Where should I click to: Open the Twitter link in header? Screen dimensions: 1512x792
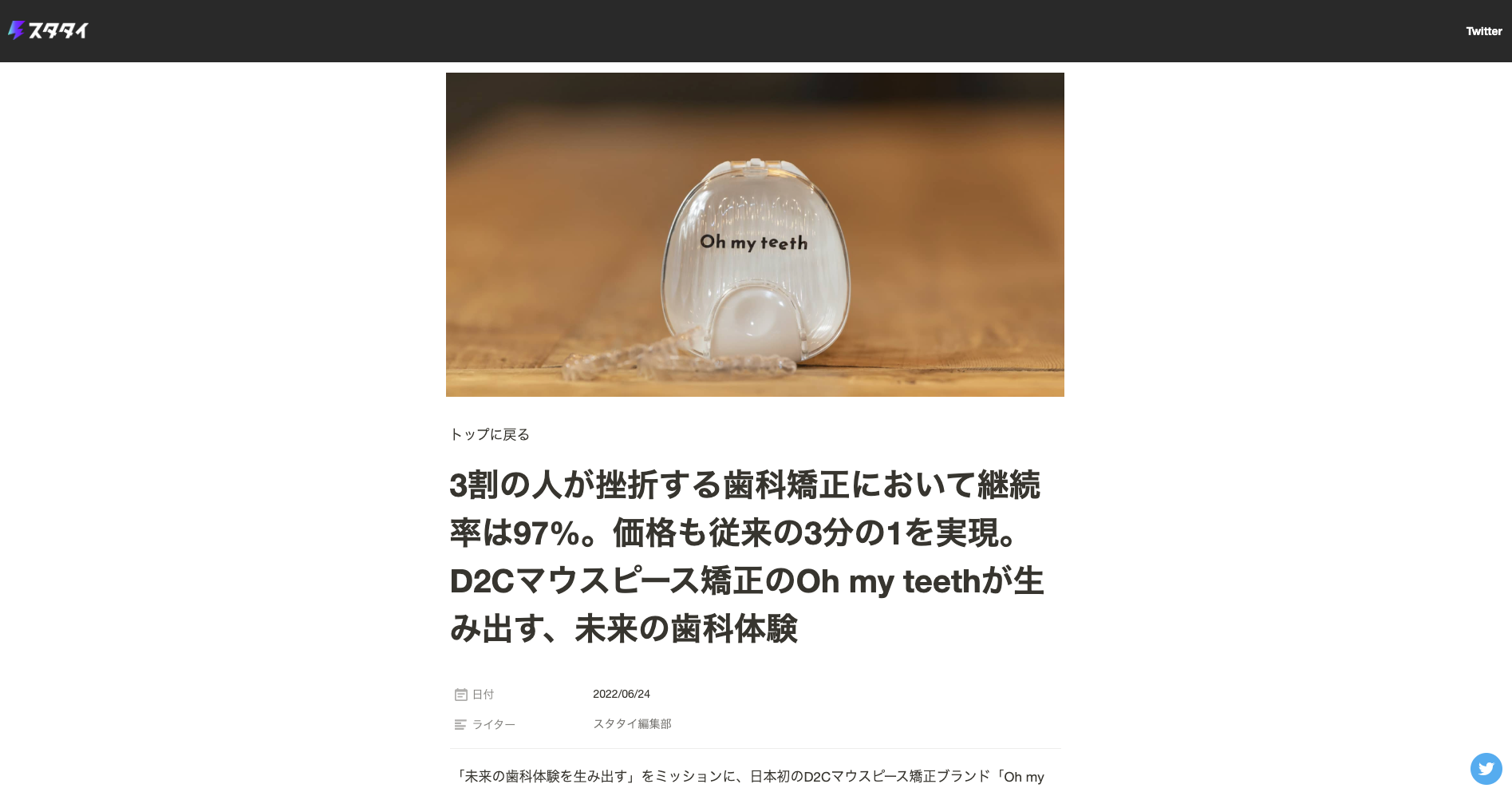1483,31
